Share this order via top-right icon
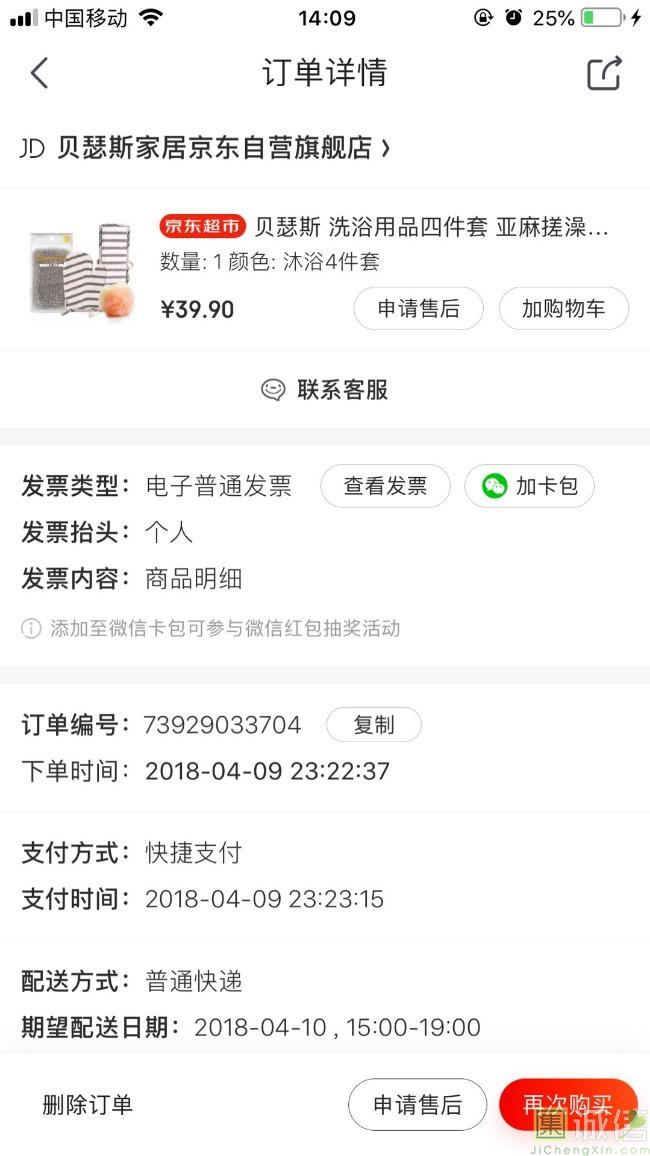 604,73
